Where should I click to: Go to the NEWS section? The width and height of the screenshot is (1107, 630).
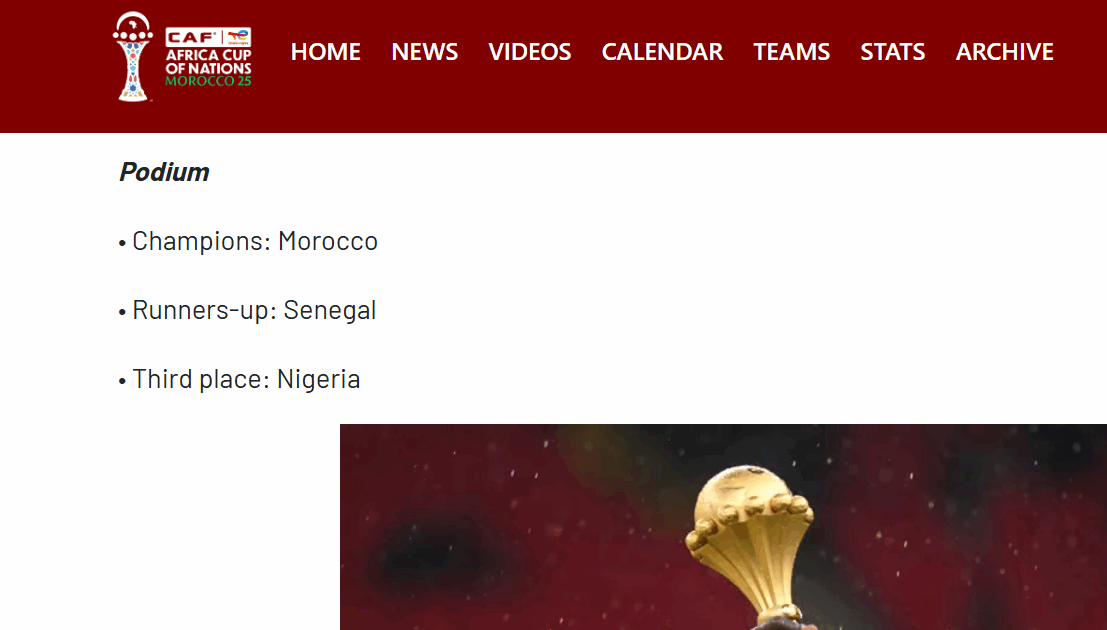tap(424, 52)
